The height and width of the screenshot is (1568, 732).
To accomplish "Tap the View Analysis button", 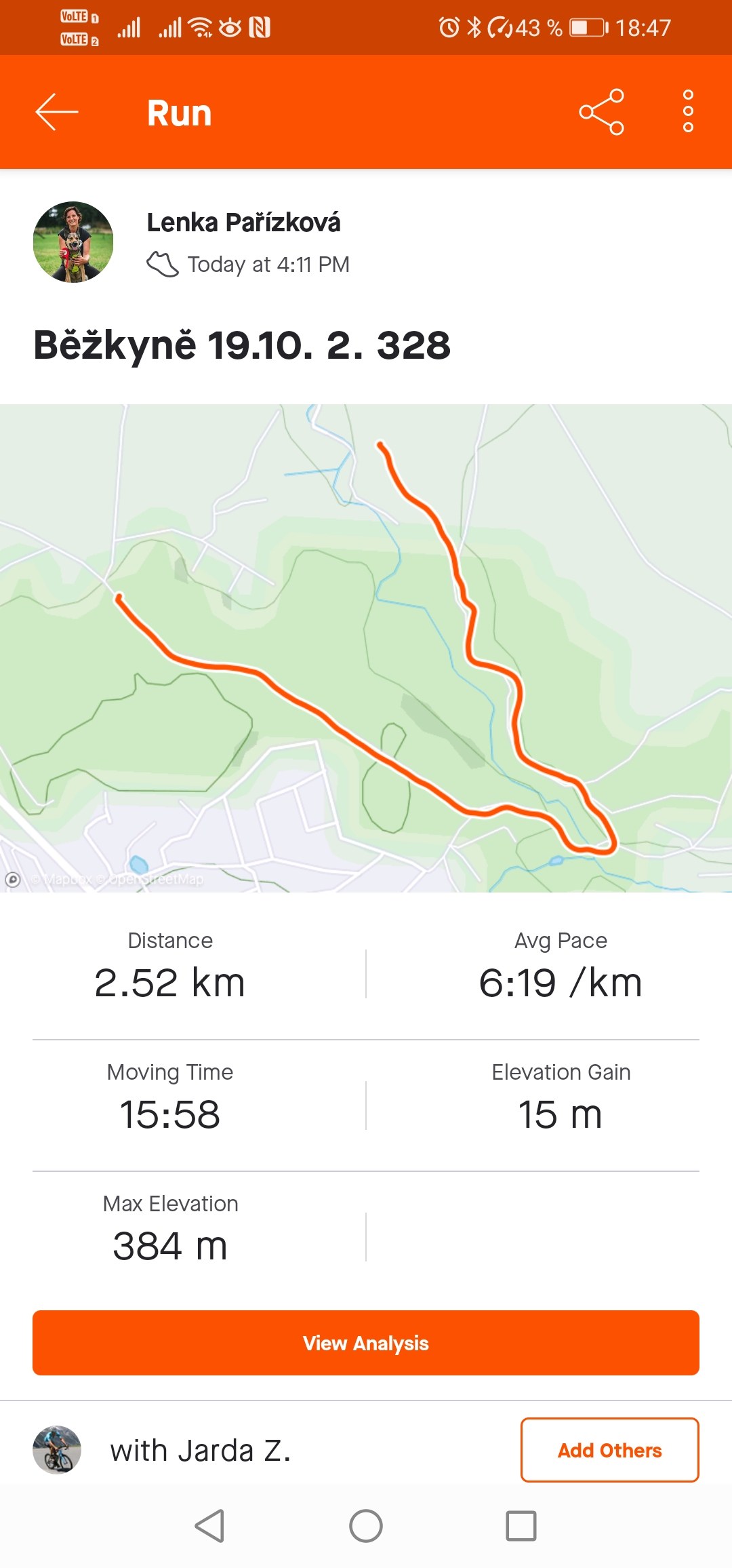I will pos(366,1343).
